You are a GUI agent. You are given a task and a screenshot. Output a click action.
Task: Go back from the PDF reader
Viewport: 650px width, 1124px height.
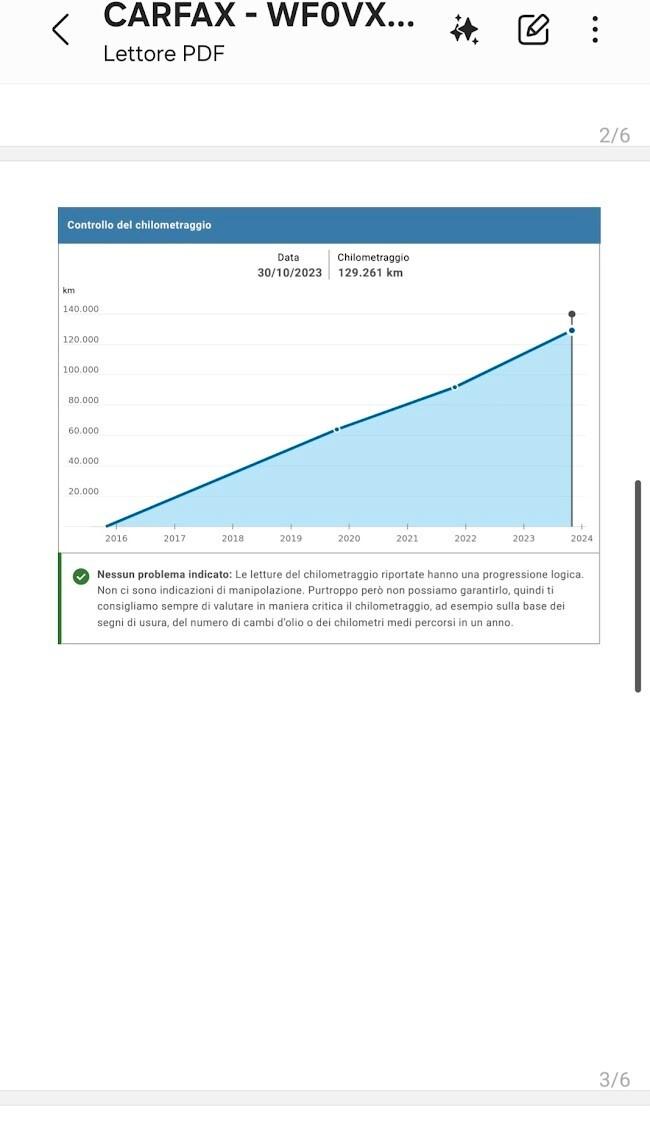tap(60, 30)
